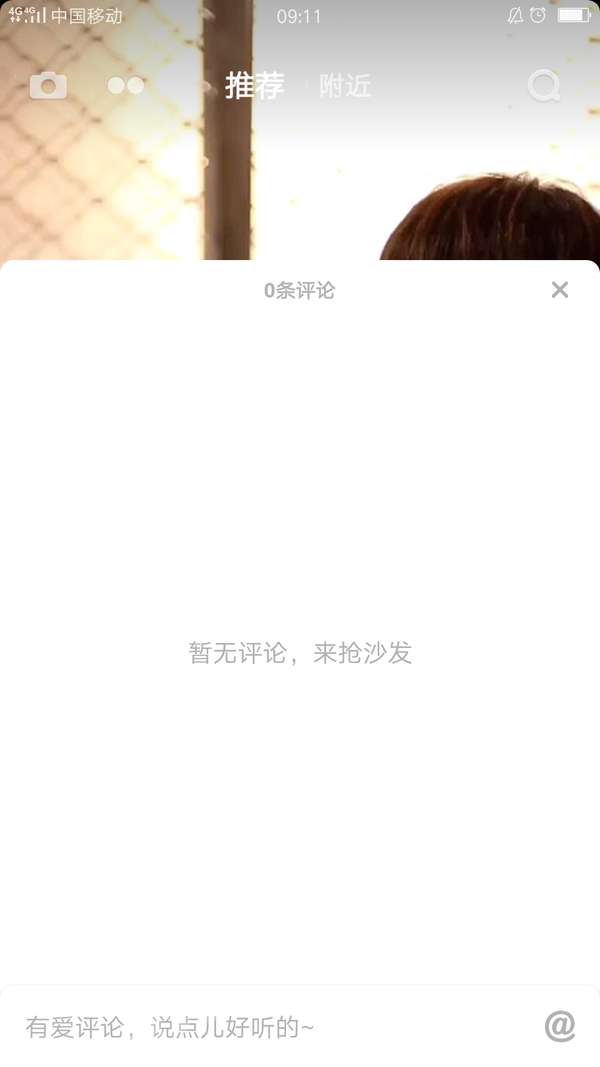600x1067 pixels.
Task: Open the search icon
Action: (x=544, y=86)
